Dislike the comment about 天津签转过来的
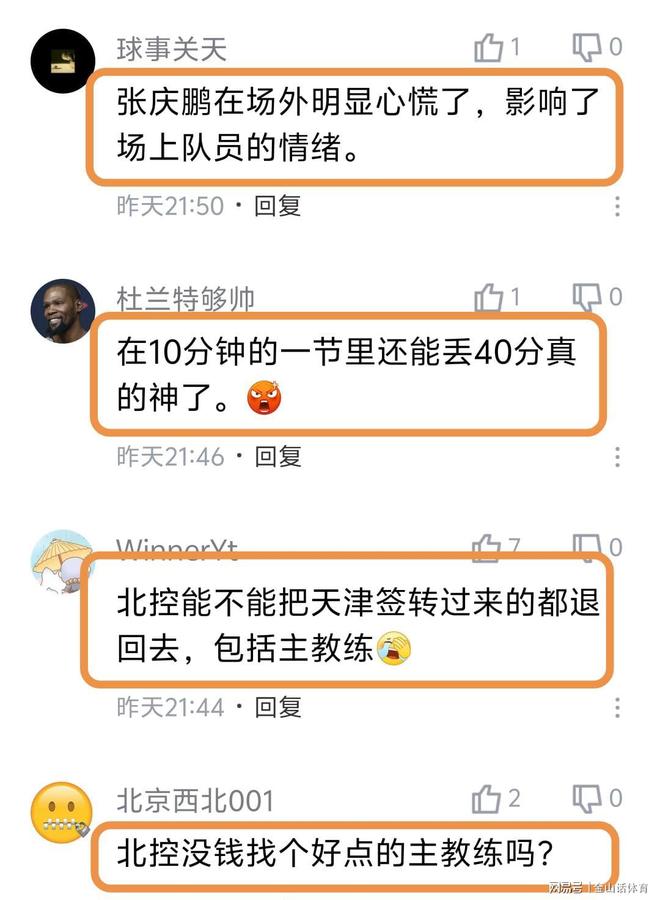Screen dimensions: 660x900 (x=586, y=547)
